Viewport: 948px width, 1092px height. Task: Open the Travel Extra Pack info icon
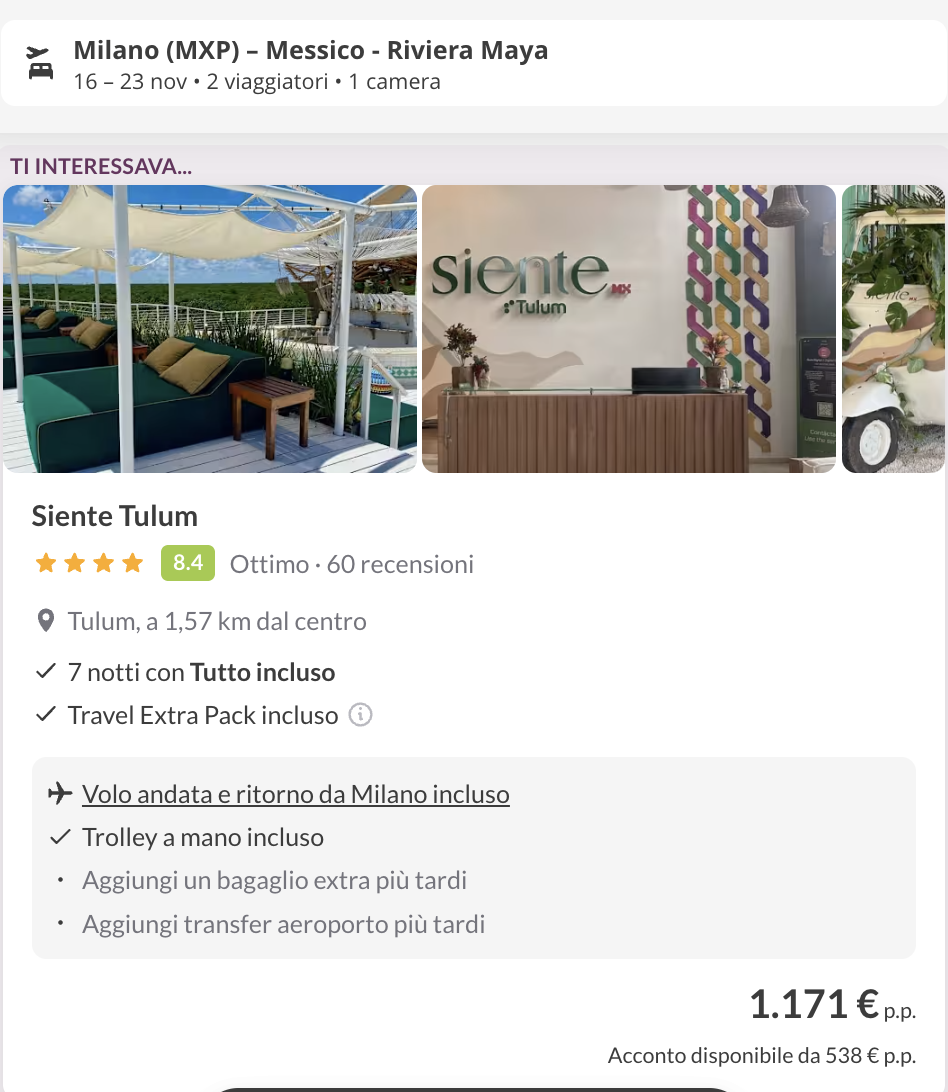[x=359, y=715]
